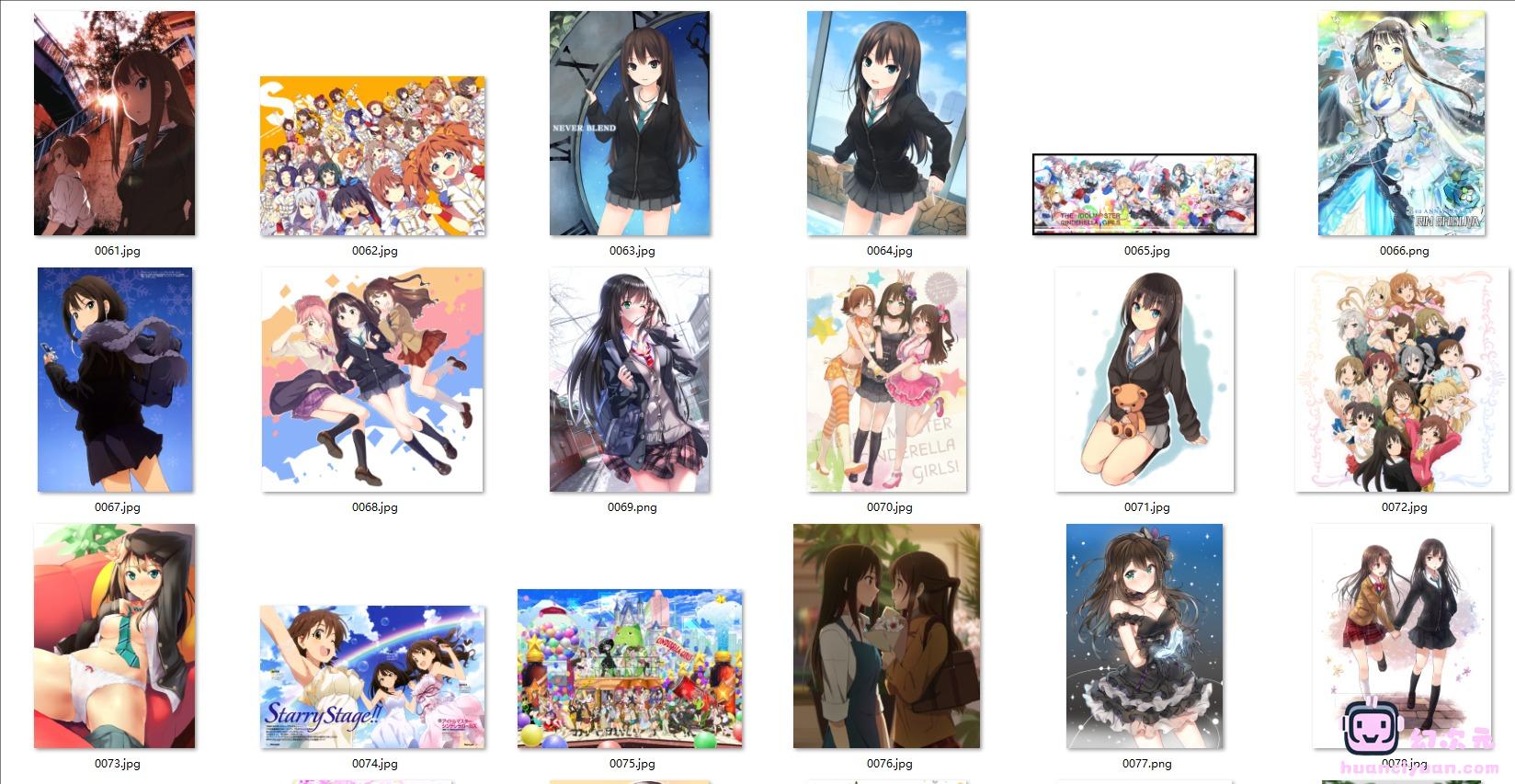Open the wide banner image 0065.jpg
Screen dimensions: 1515x784
[1145, 194]
